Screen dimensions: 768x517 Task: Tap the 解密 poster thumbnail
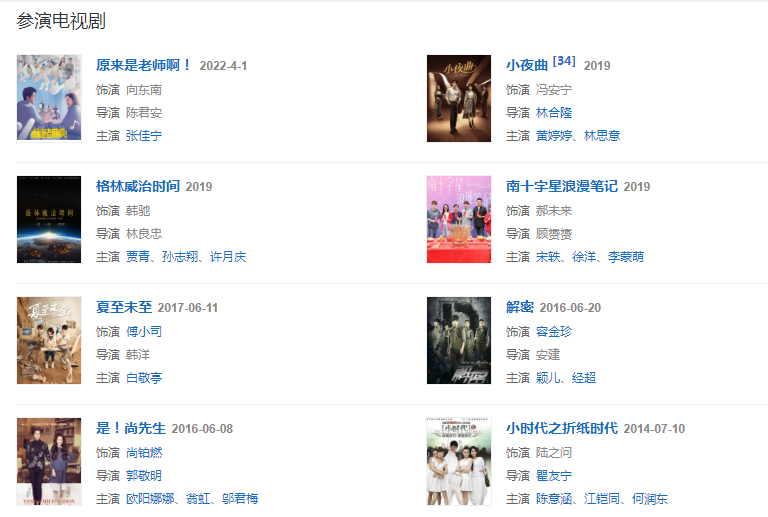[459, 340]
